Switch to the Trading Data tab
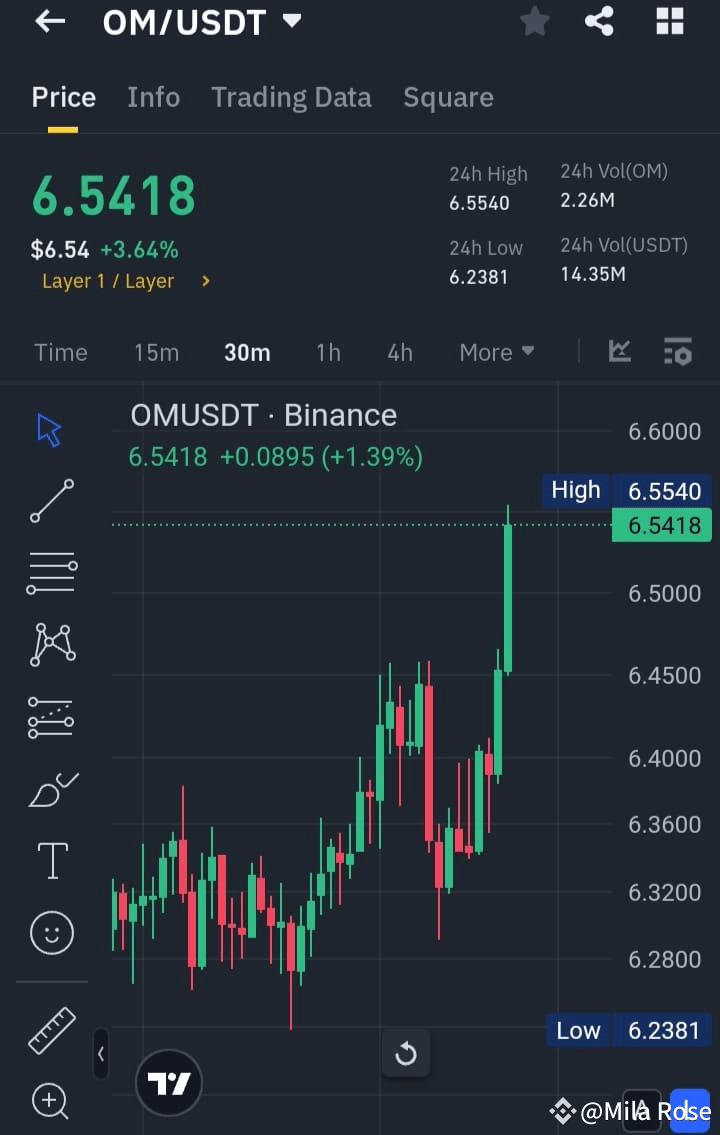720x1135 pixels. [x=291, y=97]
